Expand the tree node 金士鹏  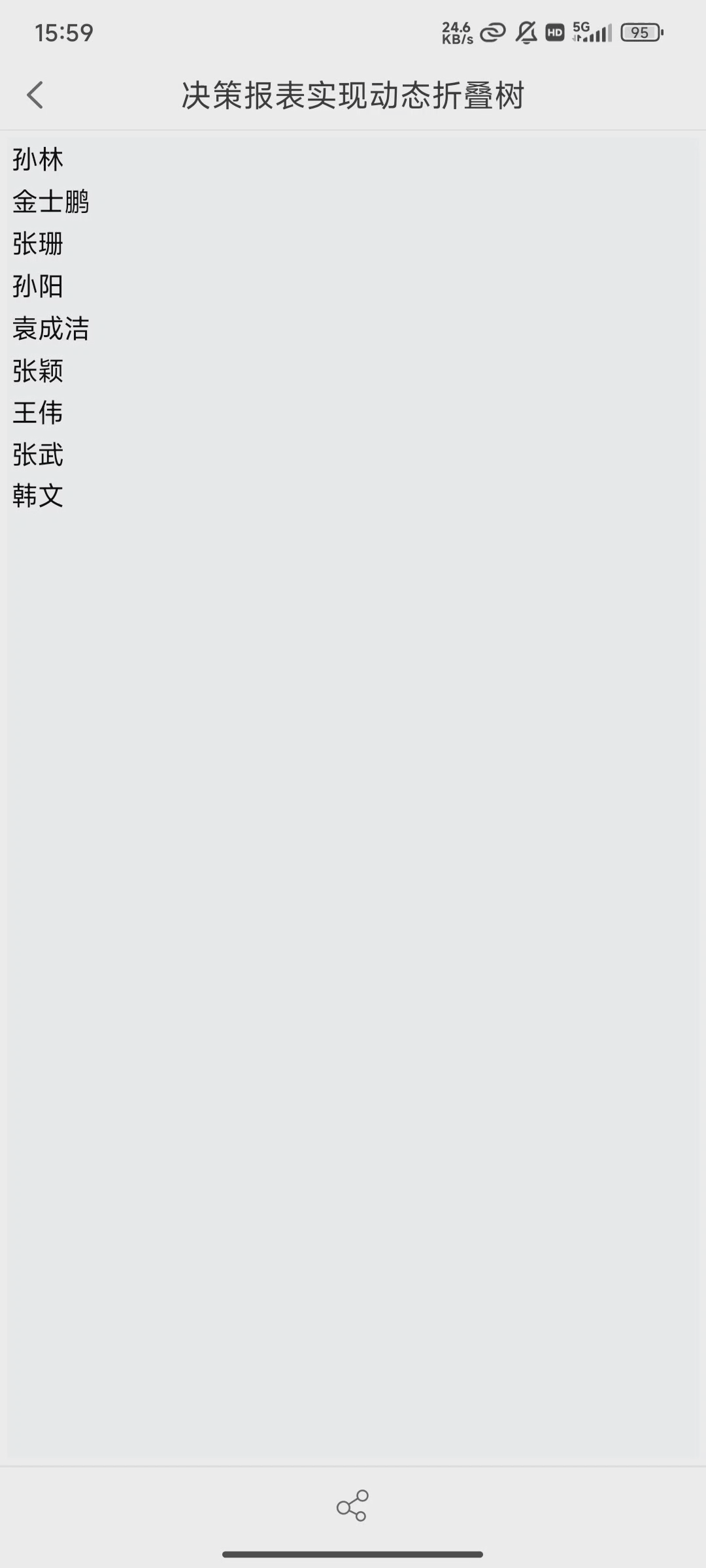click(x=50, y=202)
